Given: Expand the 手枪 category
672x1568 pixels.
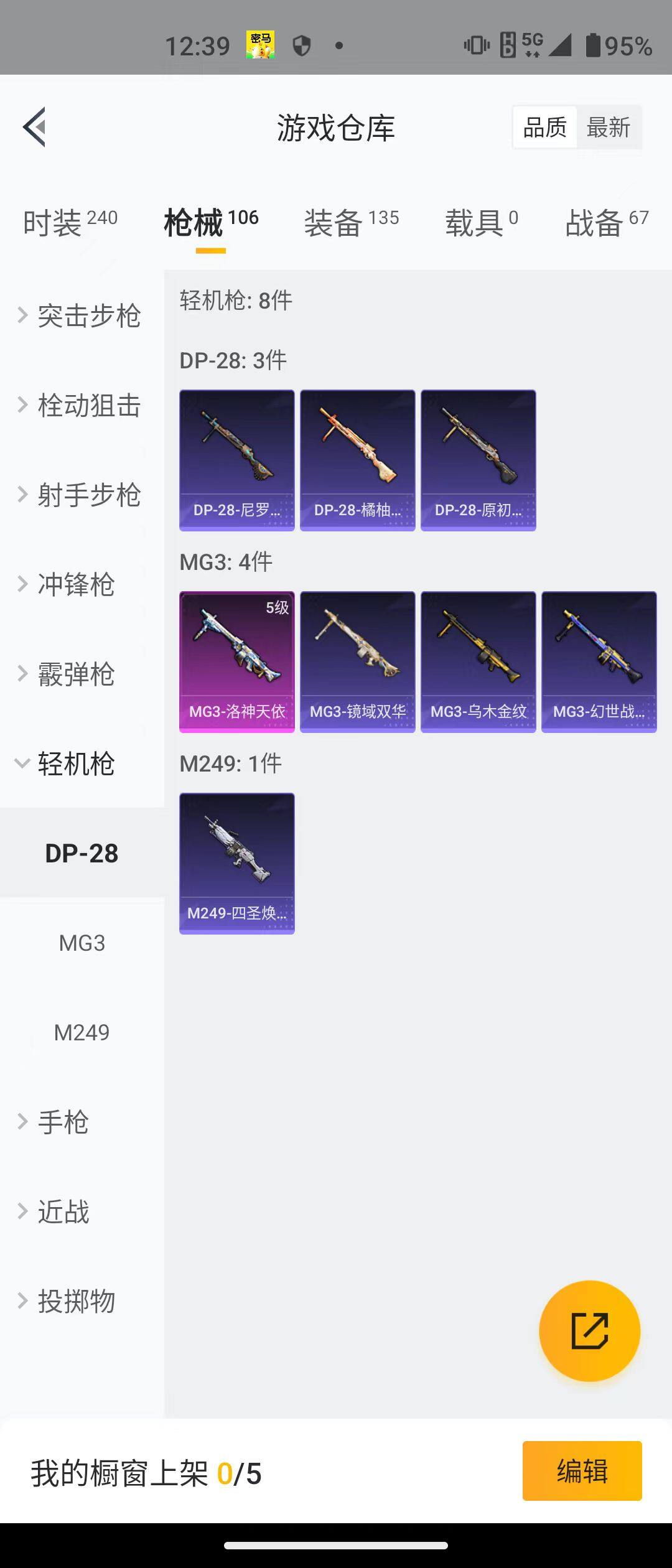Looking at the screenshot, I should (x=65, y=1122).
